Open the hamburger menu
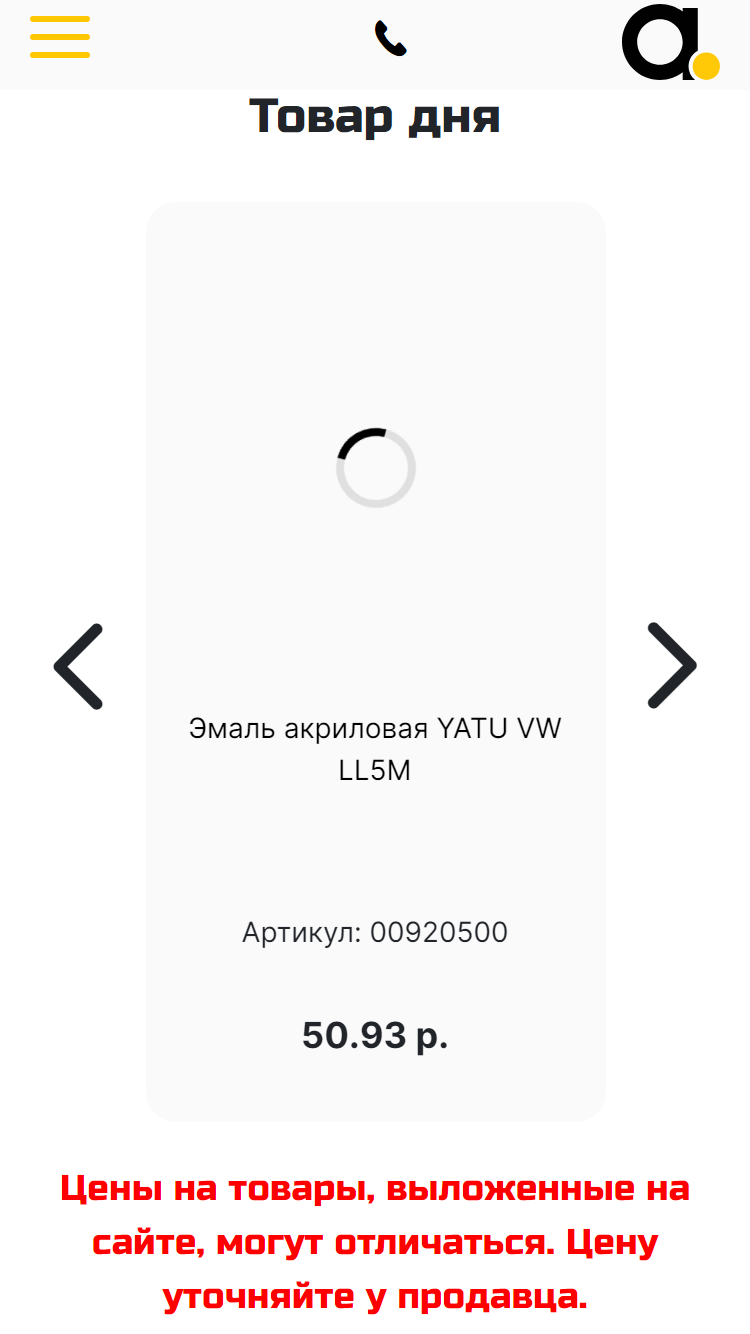 point(60,38)
